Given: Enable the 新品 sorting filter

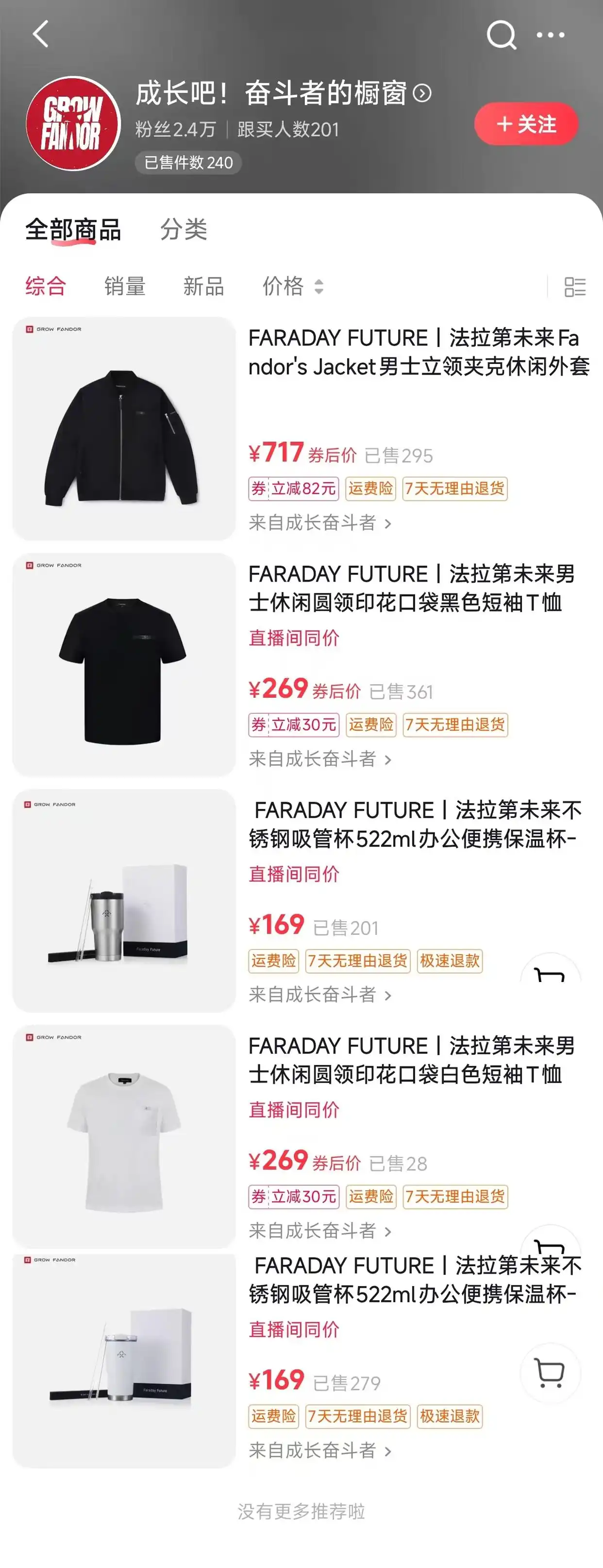Looking at the screenshot, I should coord(203,287).
